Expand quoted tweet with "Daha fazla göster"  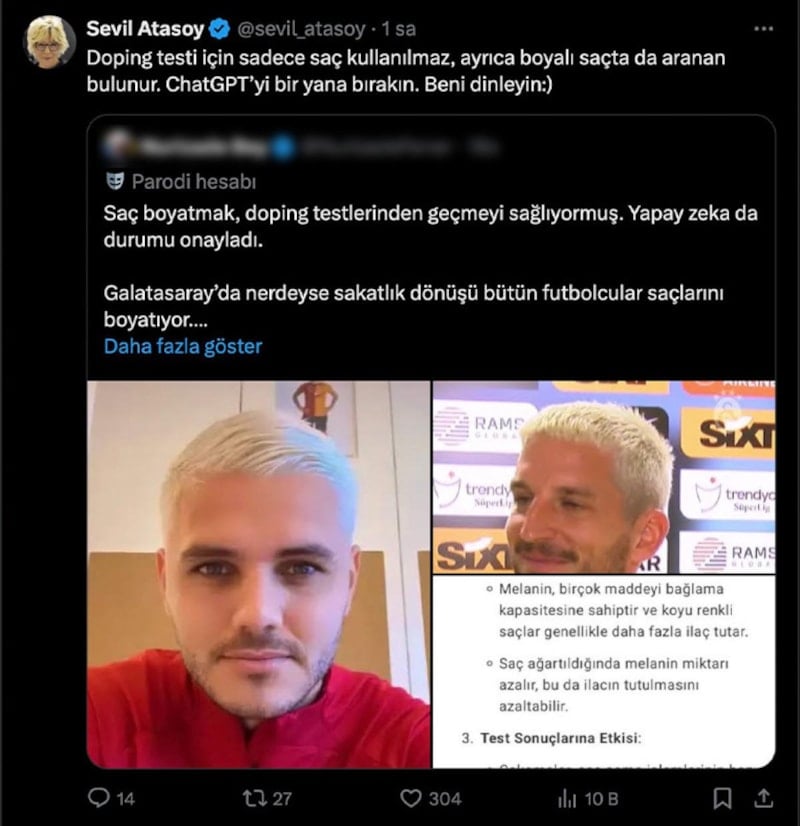click(x=182, y=347)
